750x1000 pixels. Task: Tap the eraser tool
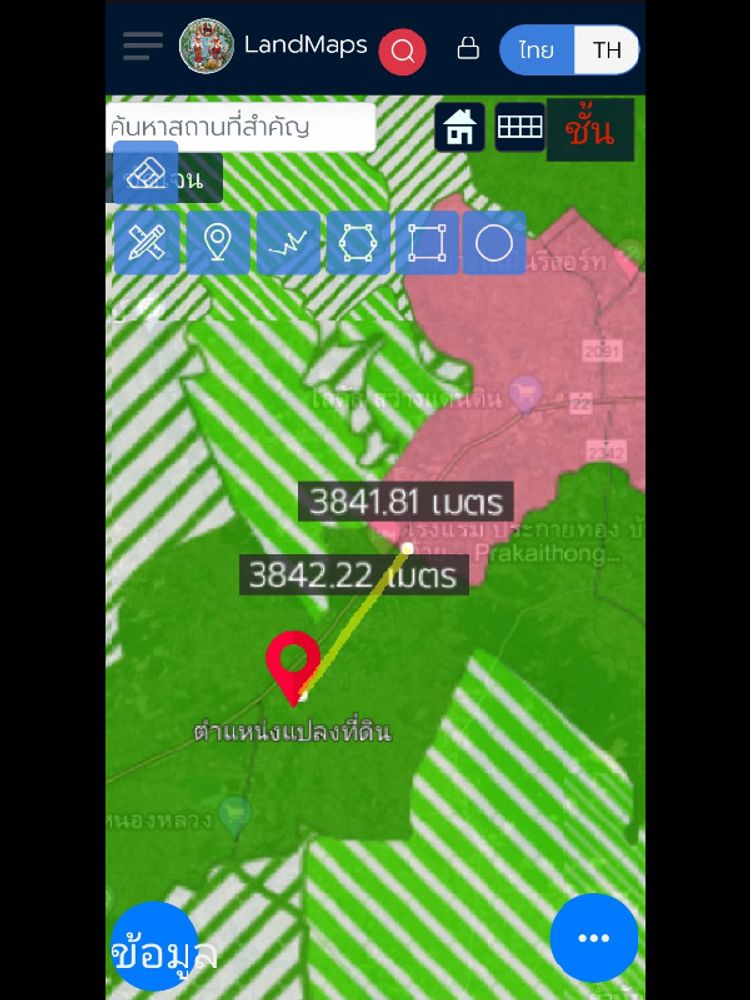point(146,172)
